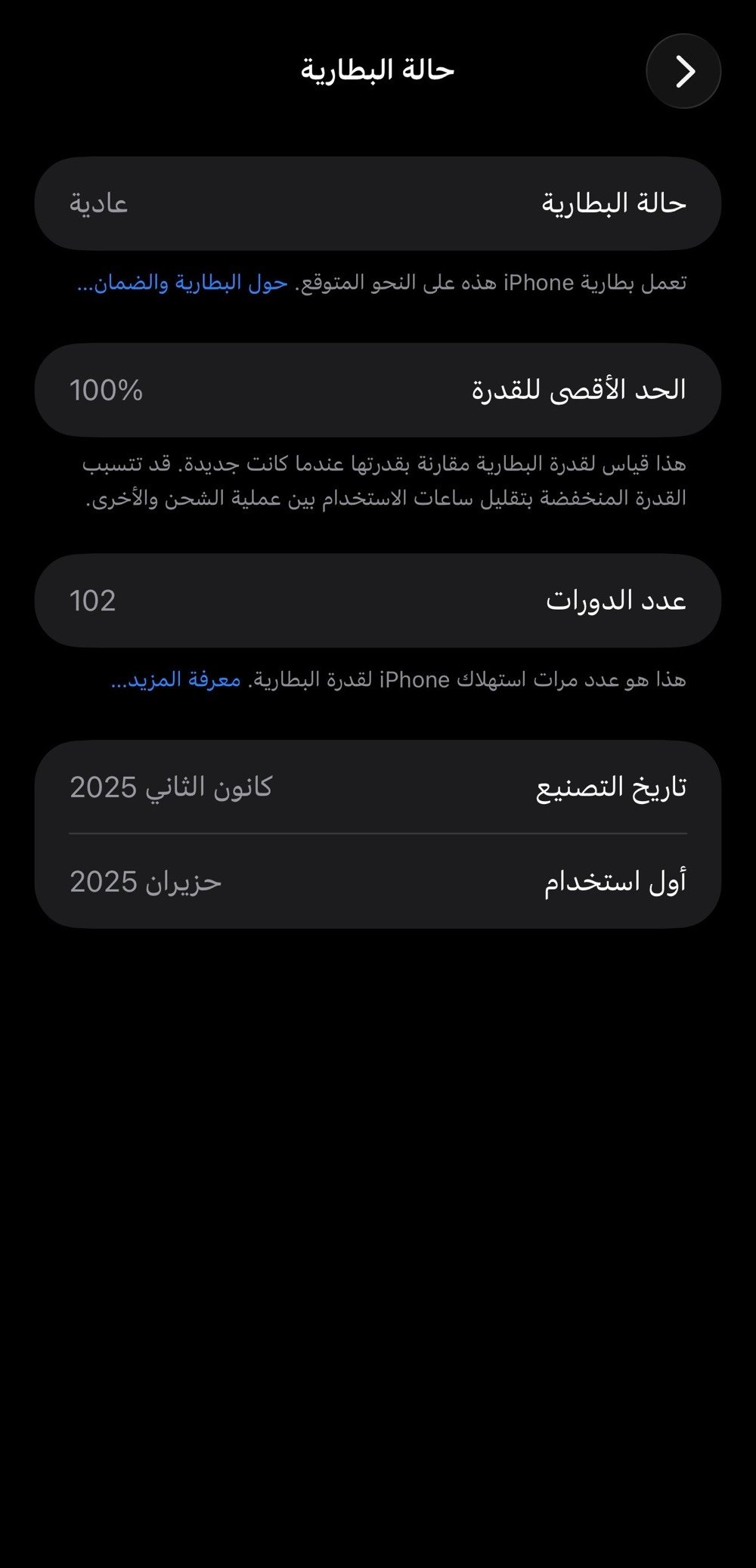This screenshot has height=1568, width=756.
Task: Tap the rounded battery status card
Action: [x=378, y=202]
